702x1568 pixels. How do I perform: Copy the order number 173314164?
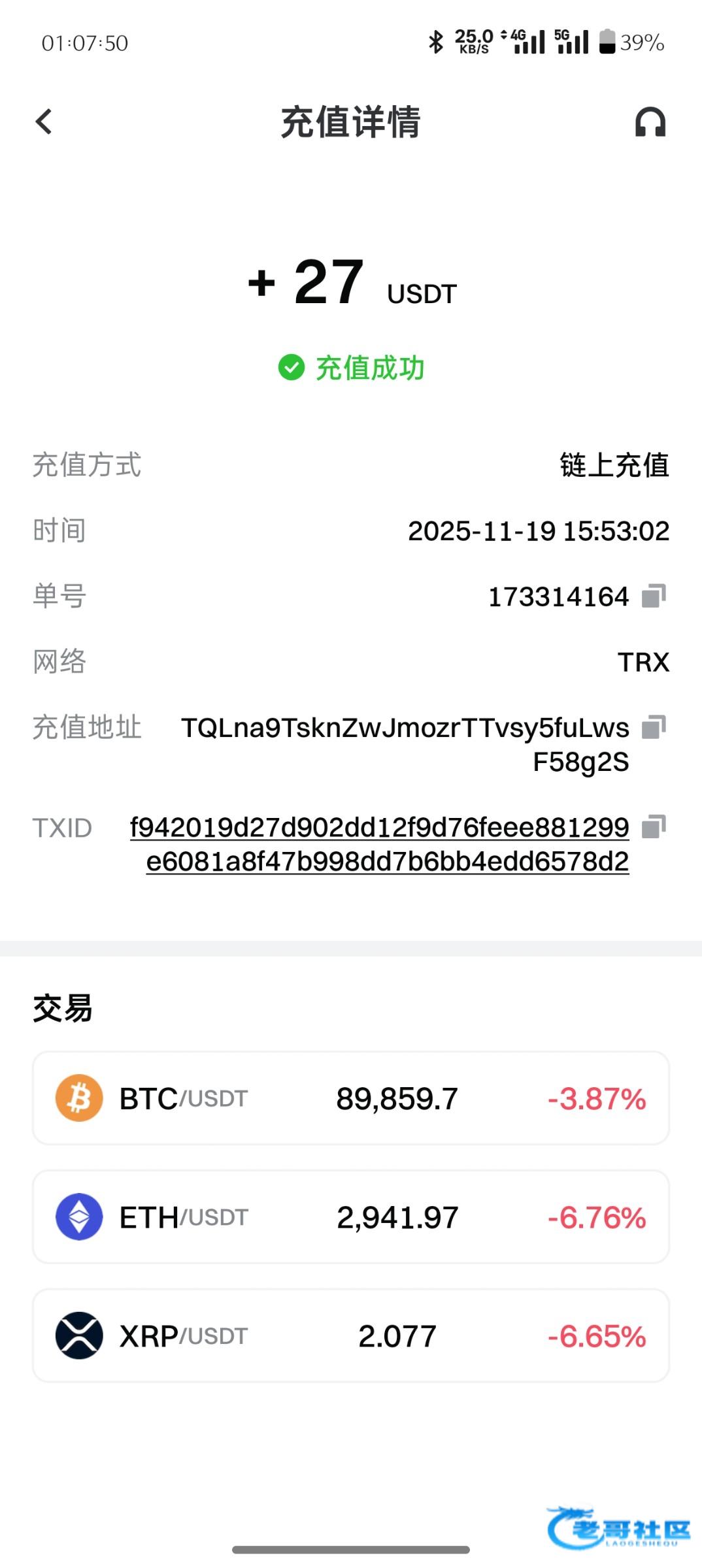(653, 596)
